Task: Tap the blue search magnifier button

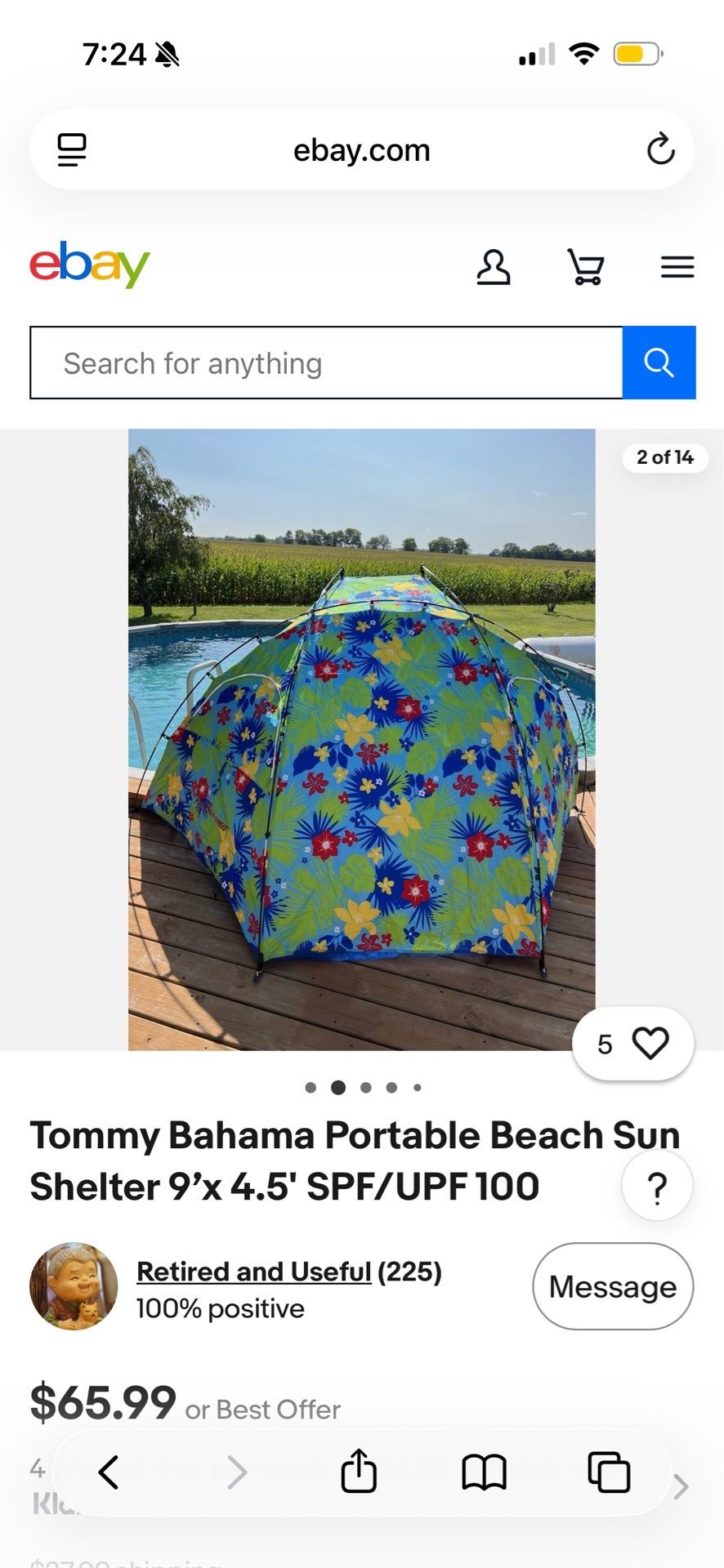Action: tap(659, 363)
